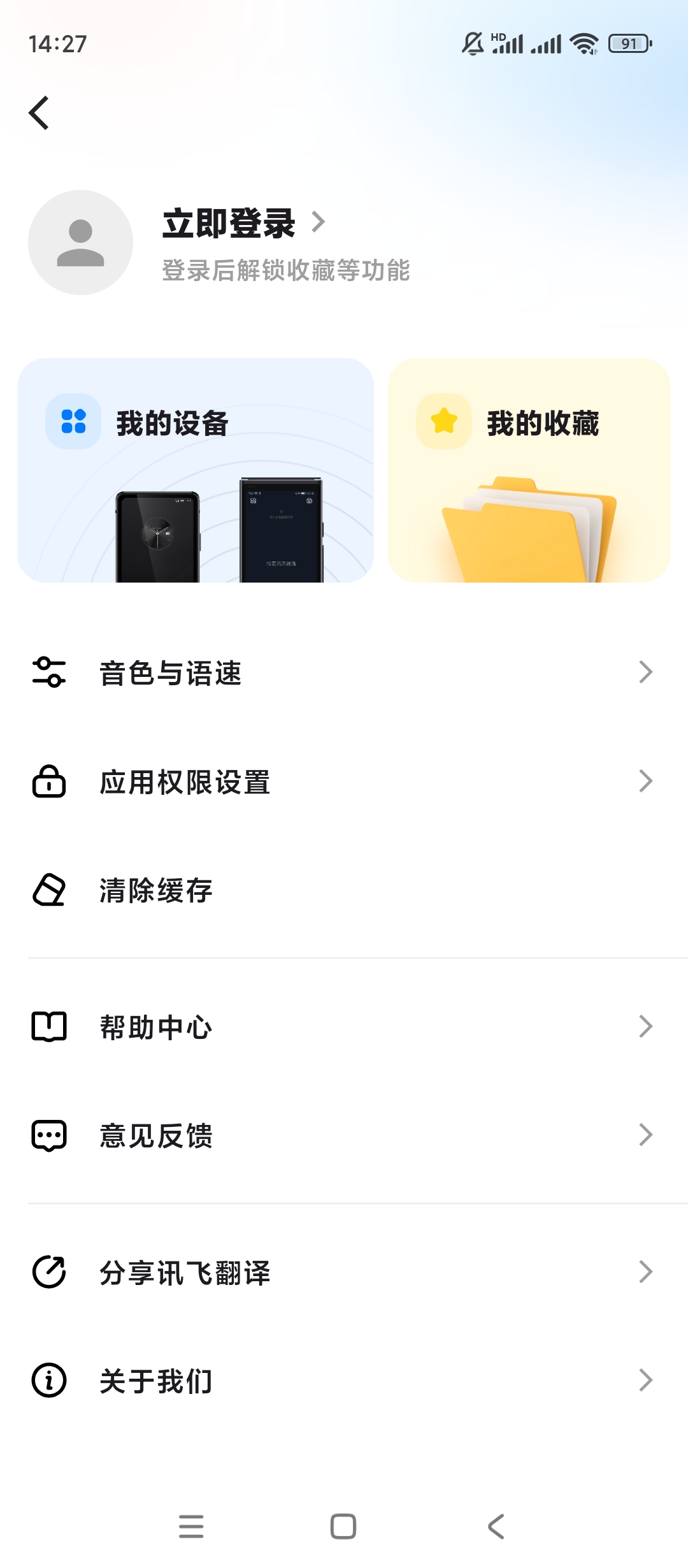Open the 我的收藏 card
Screen dimensions: 688x1568
pyautogui.click(x=529, y=470)
